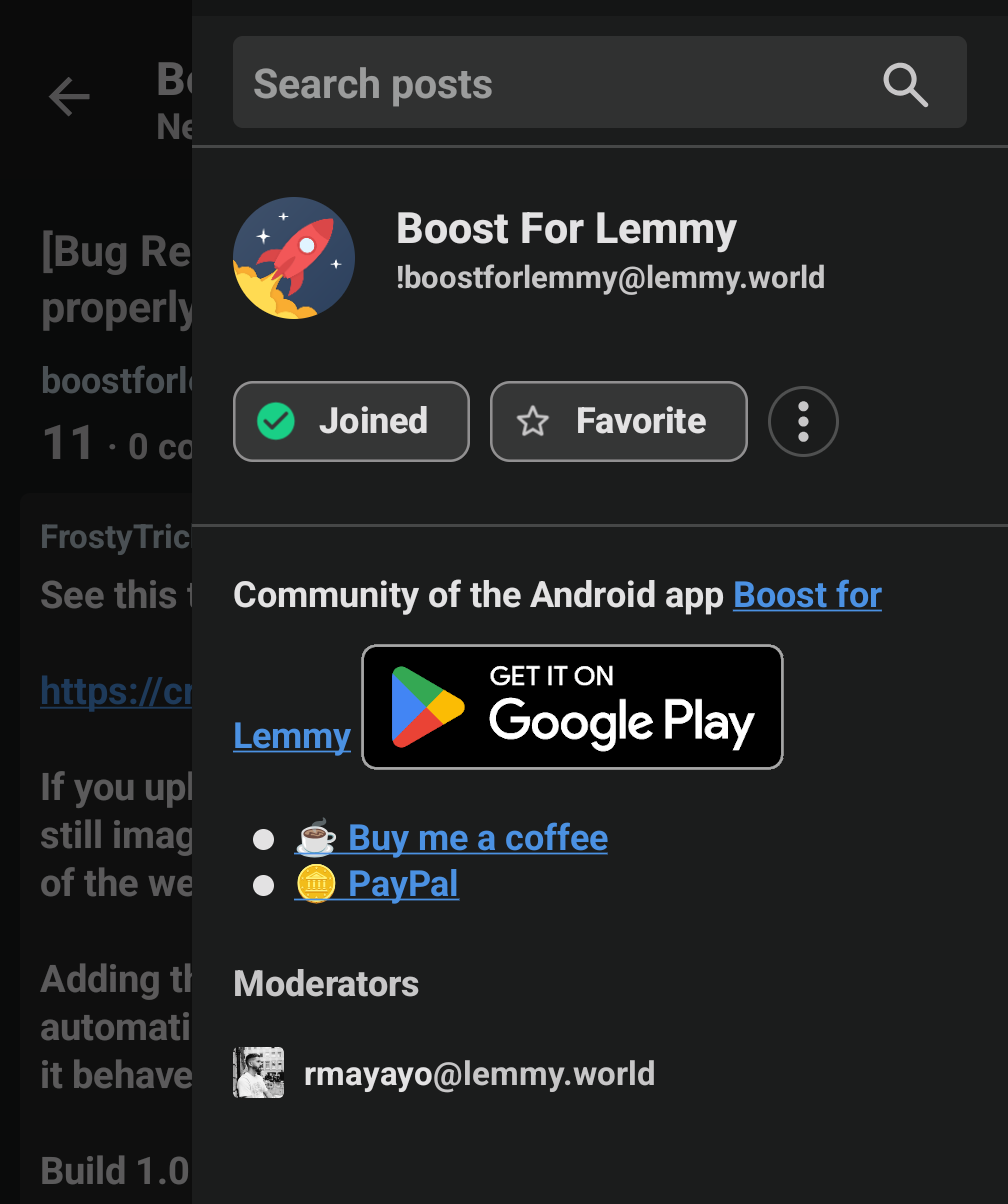Viewport: 1008px width, 1204px height.
Task: Follow the Buy me a coffee link
Action: pyautogui.click(x=477, y=838)
